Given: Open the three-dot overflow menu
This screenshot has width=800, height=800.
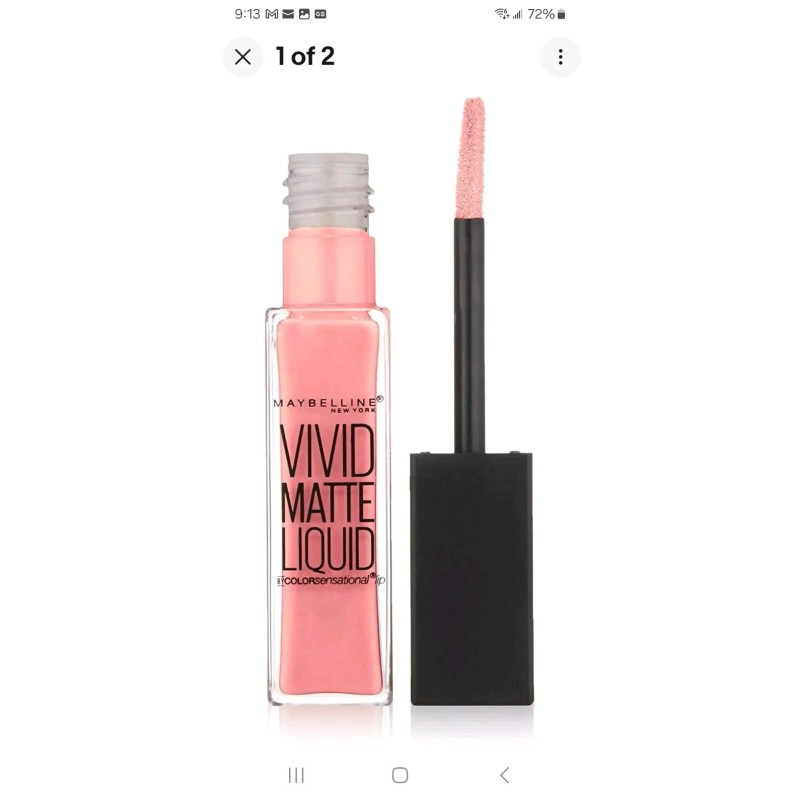Looking at the screenshot, I should 560,57.
